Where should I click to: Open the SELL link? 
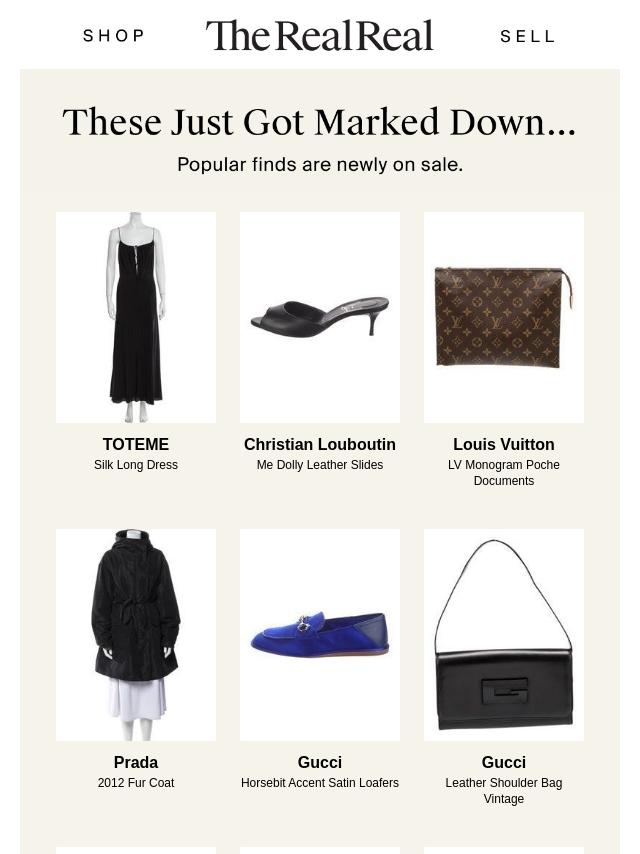pos(527,36)
